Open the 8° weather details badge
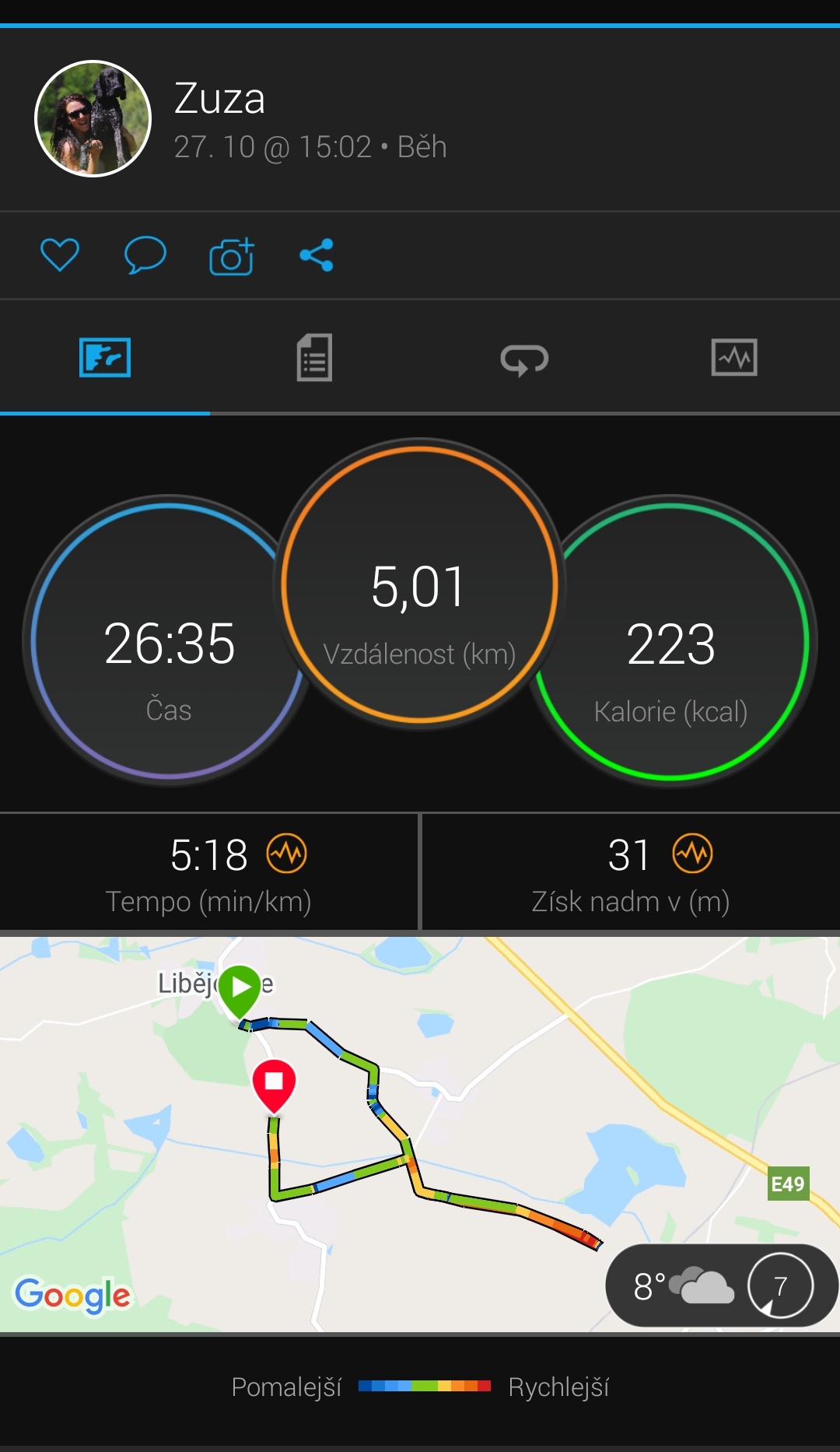The height and width of the screenshot is (1452, 840). (x=721, y=1285)
